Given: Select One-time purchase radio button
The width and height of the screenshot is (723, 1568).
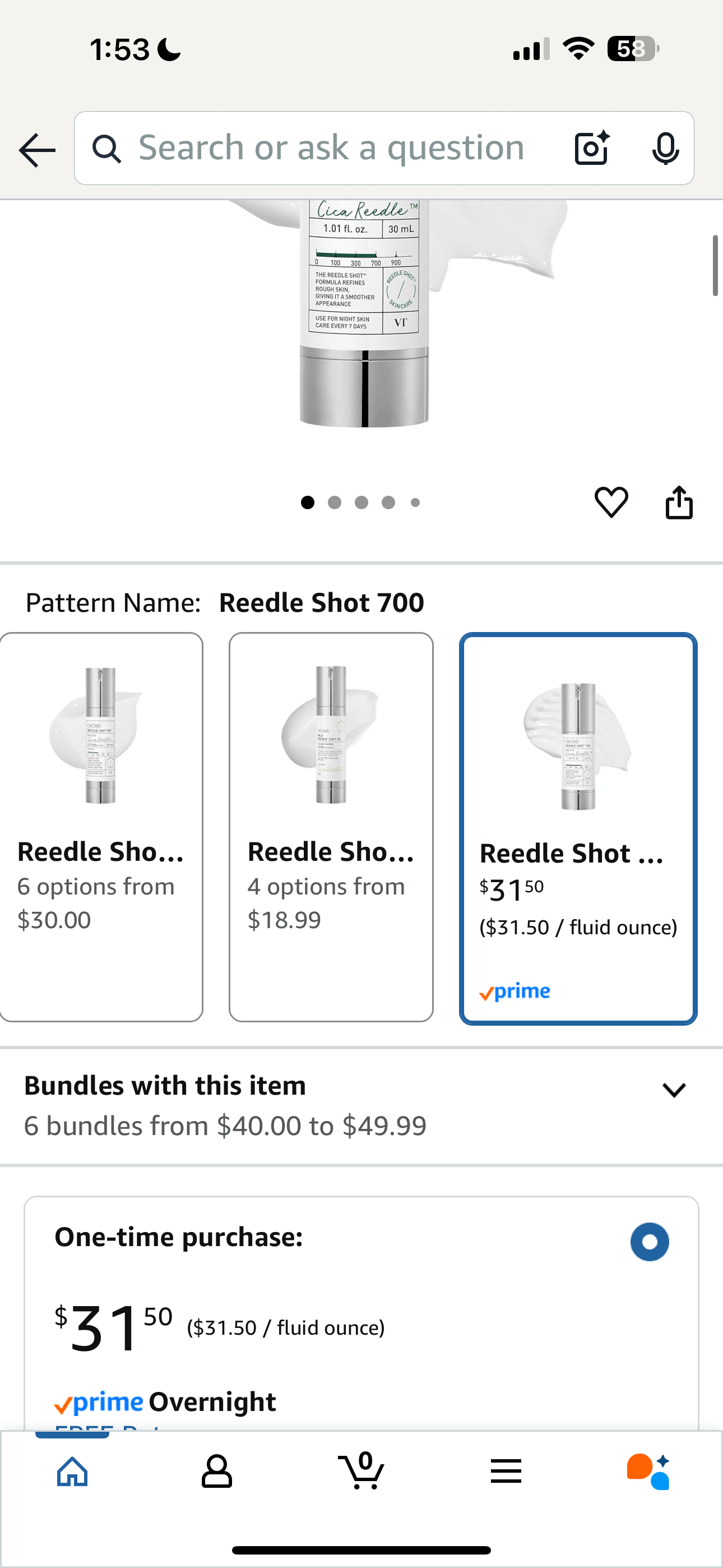Looking at the screenshot, I should coord(650,1242).
